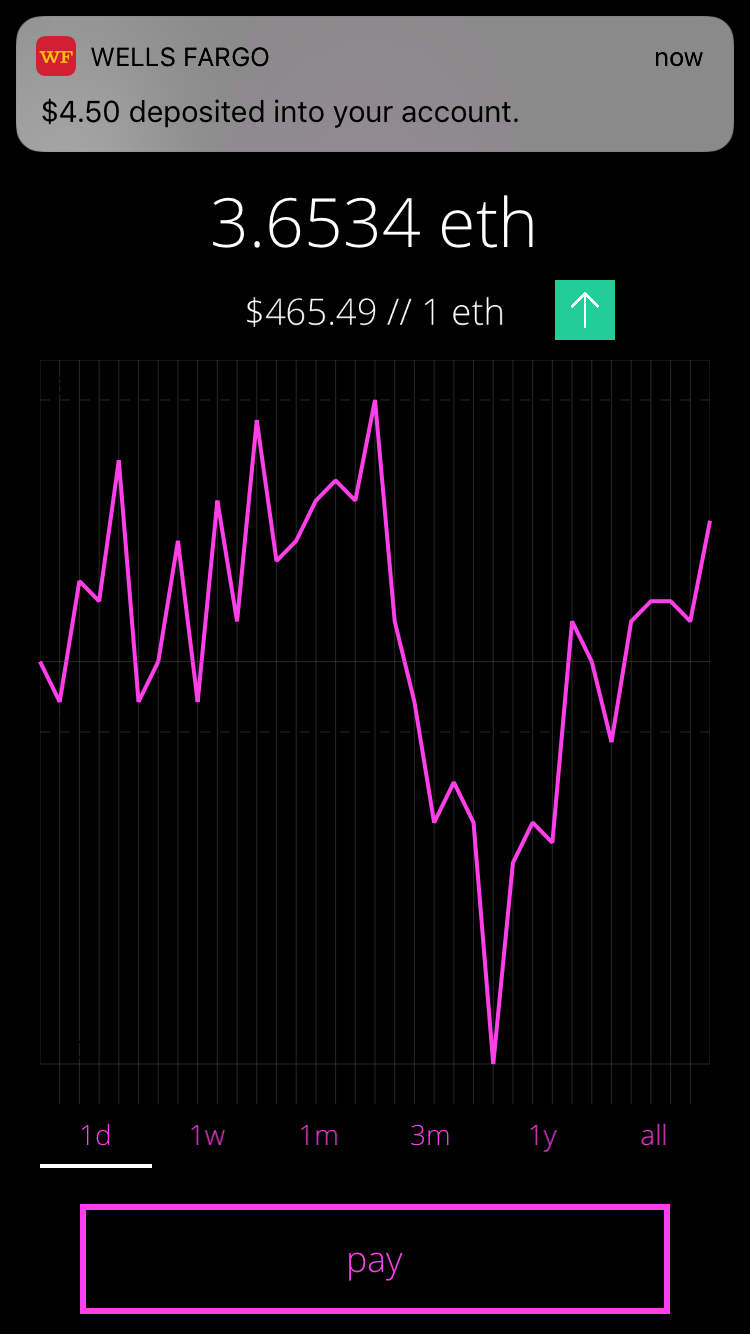Show all-time price history
The height and width of the screenshot is (1334, 750).
[654, 1136]
